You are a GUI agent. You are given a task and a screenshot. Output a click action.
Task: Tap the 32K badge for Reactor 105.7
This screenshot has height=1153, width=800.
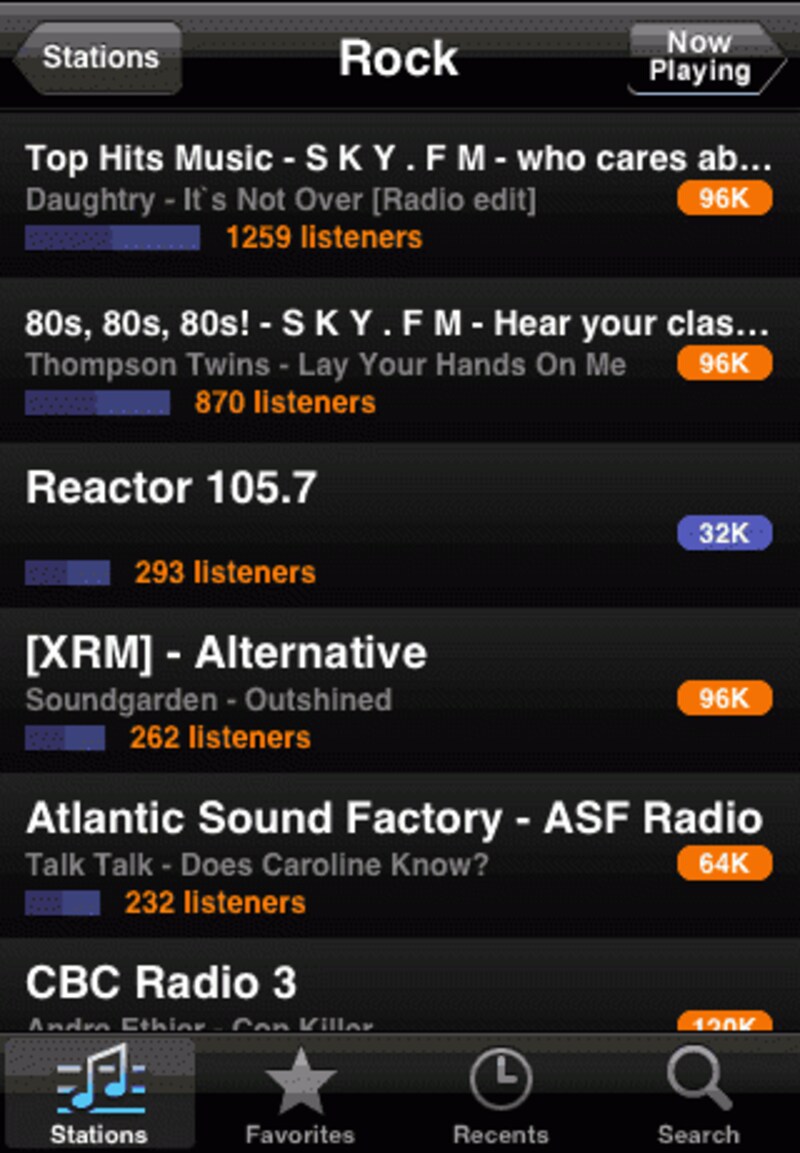pyautogui.click(x=723, y=531)
